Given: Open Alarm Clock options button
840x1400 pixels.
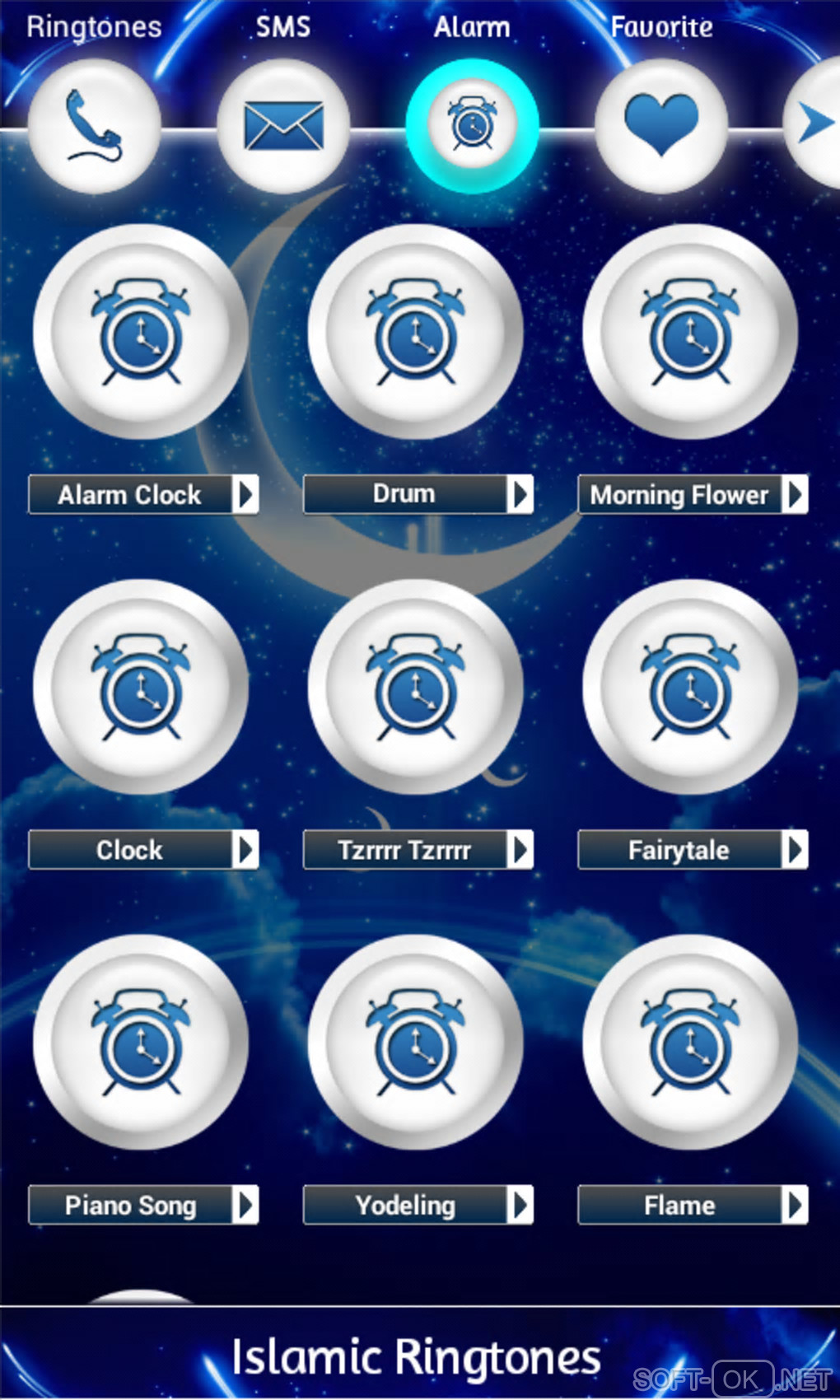Looking at the screenshot, I should click(x=245, y=494).
